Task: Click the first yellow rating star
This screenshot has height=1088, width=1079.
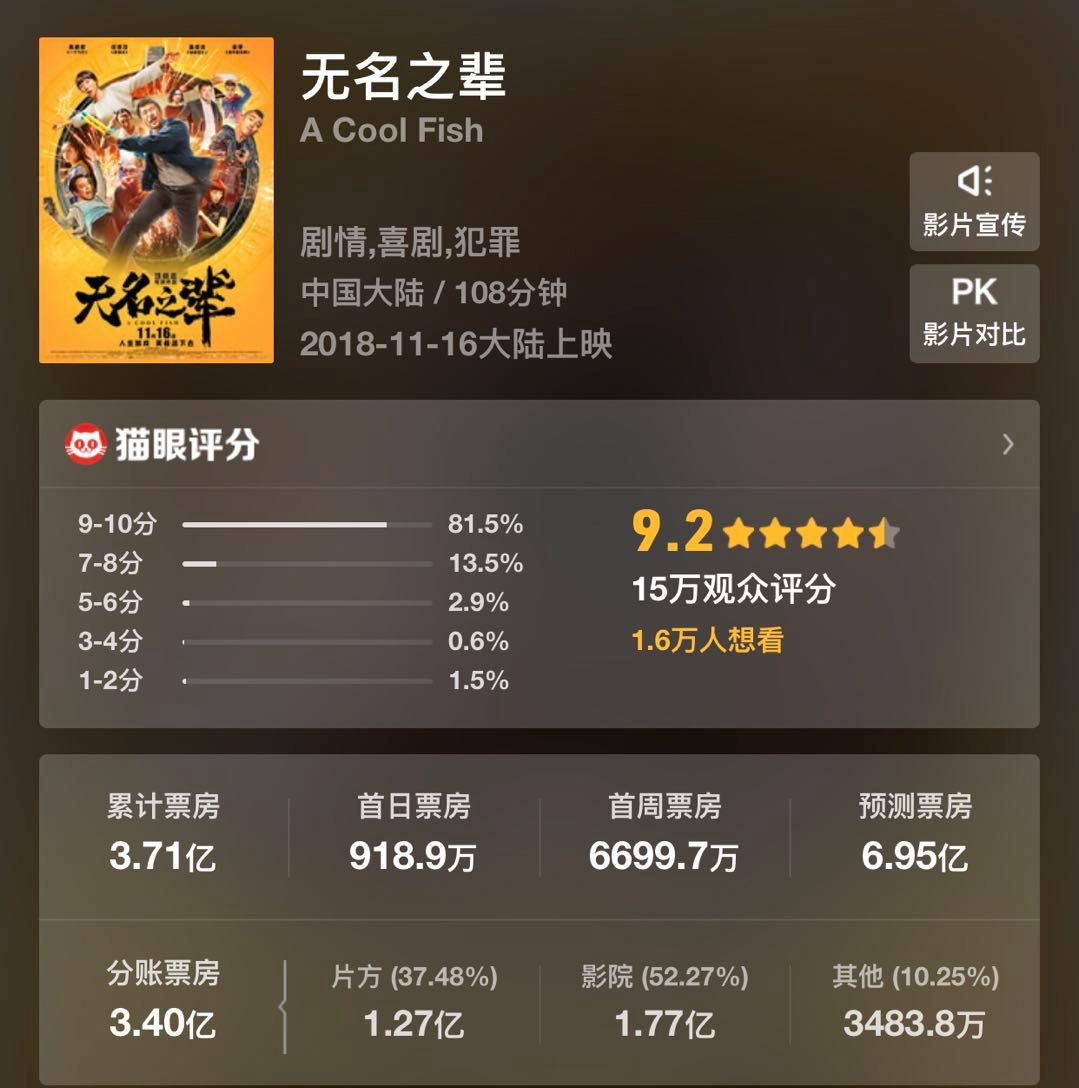Action: point(740,533)
